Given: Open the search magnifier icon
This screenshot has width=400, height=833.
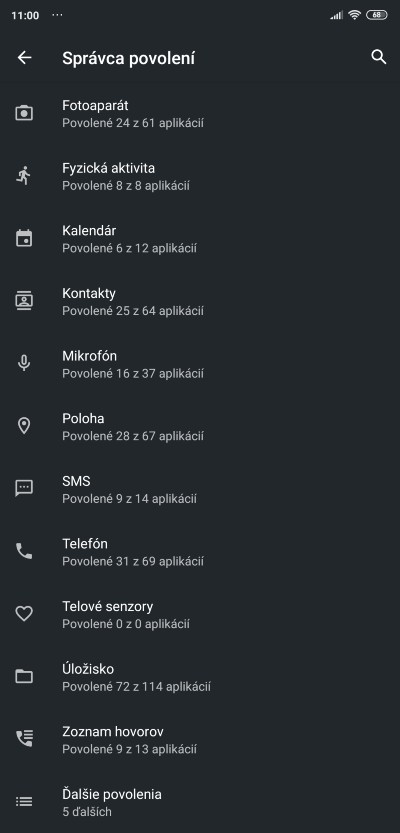Looking at the screenshot, I should pyautogui.click(x=378, y=57).
